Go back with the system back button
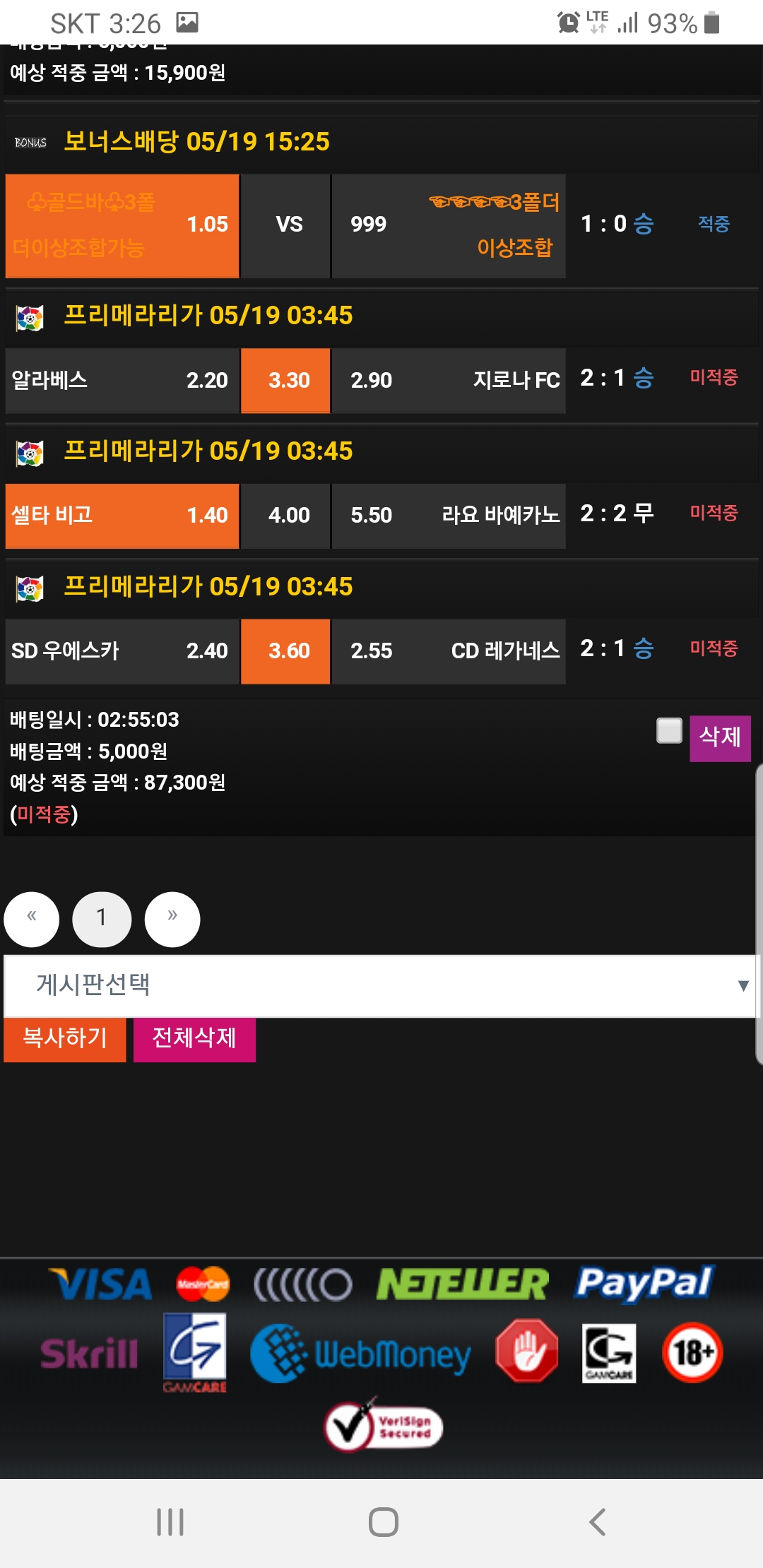763x1568 pixels. (x=597, y=1521)
